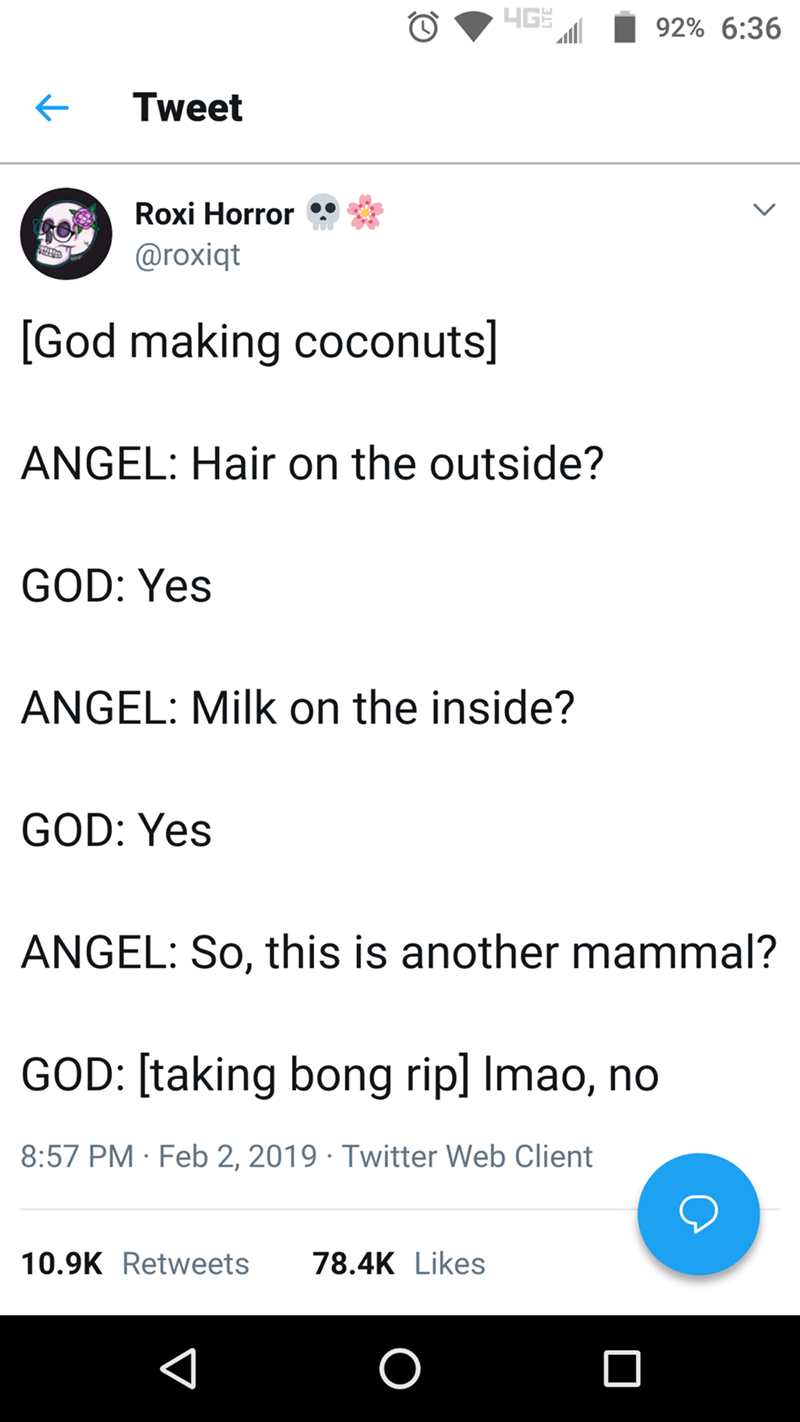
Task: Go to the home screen
Action: [399, 1368]
